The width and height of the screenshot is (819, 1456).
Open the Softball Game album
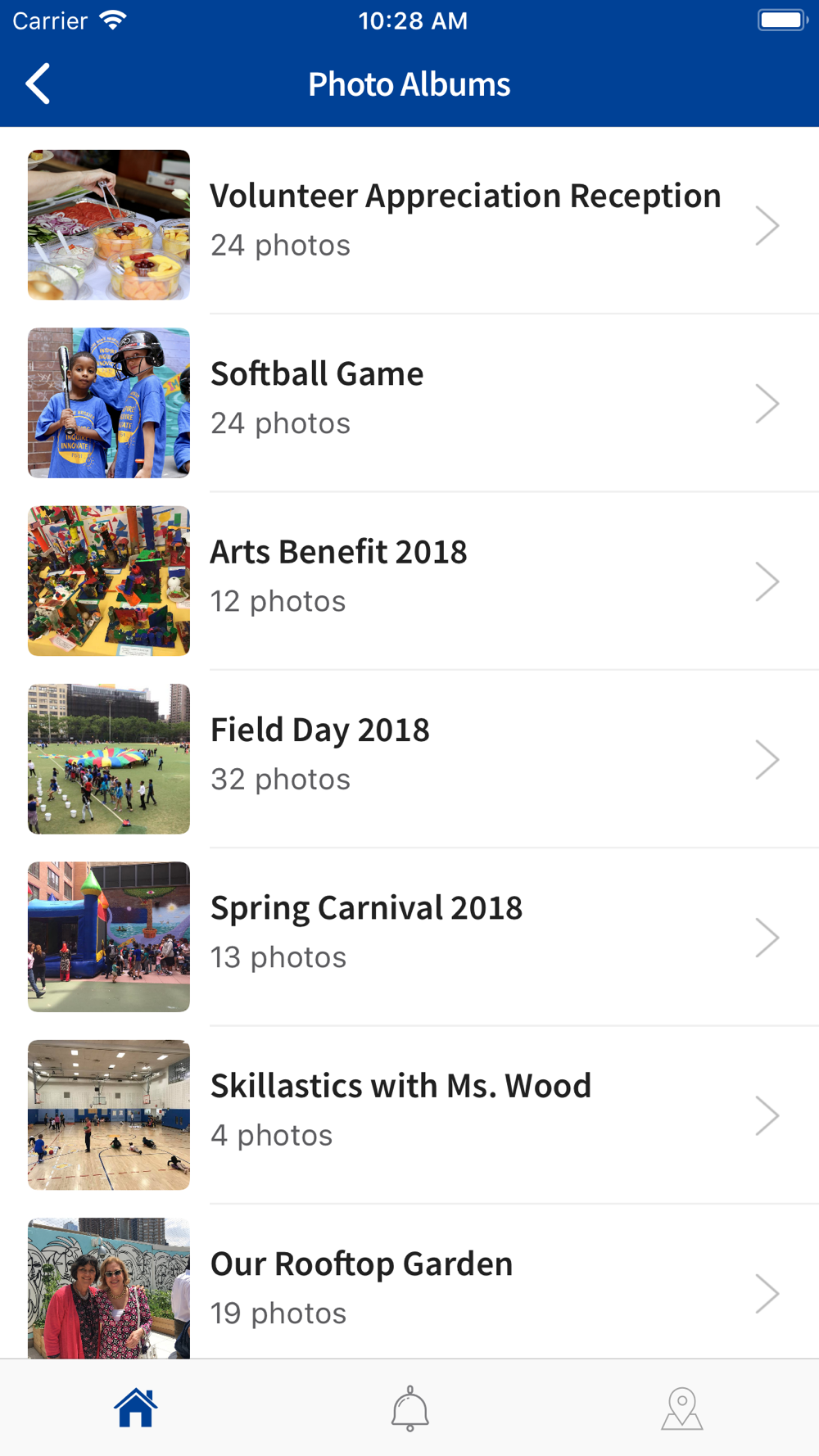click(x=409, y=403)
